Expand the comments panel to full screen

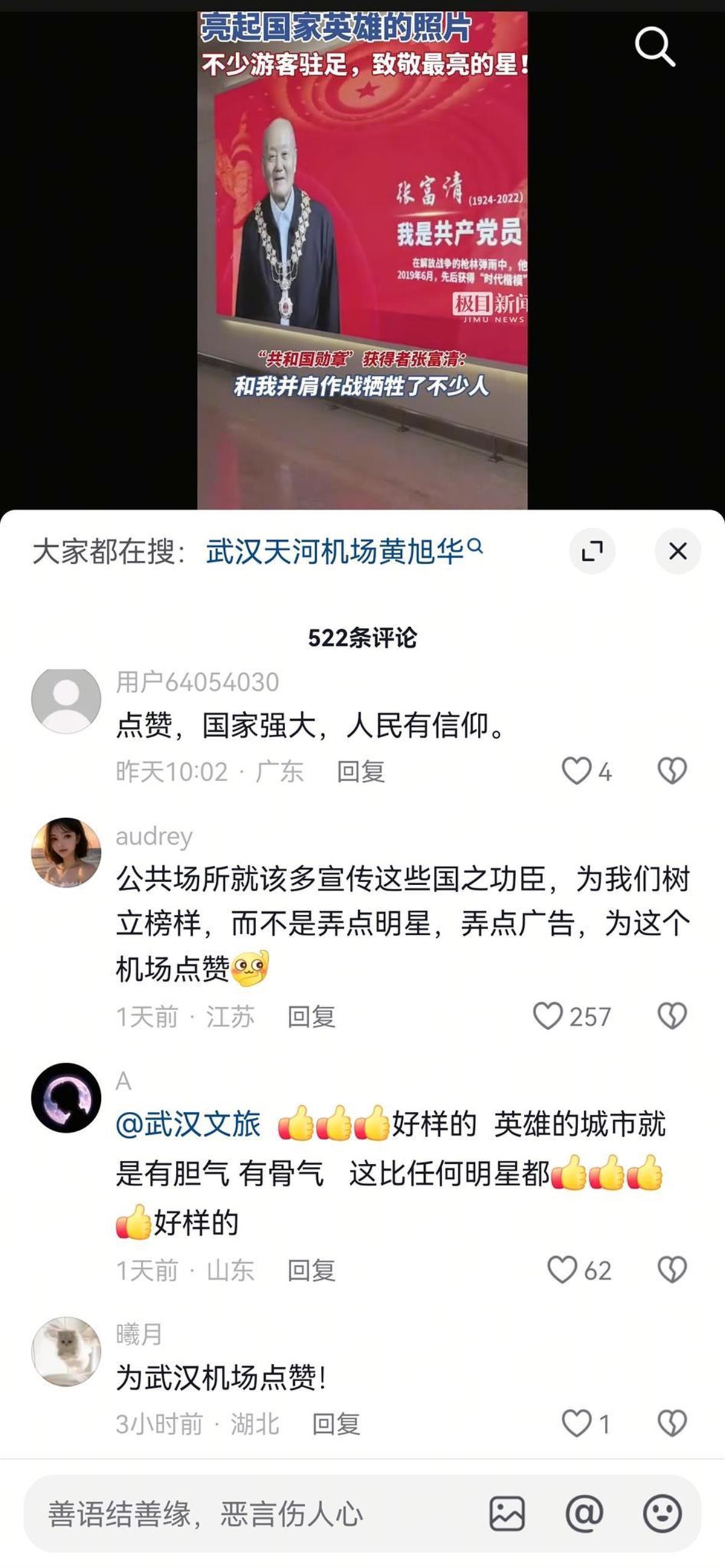(x=591, y=551)
